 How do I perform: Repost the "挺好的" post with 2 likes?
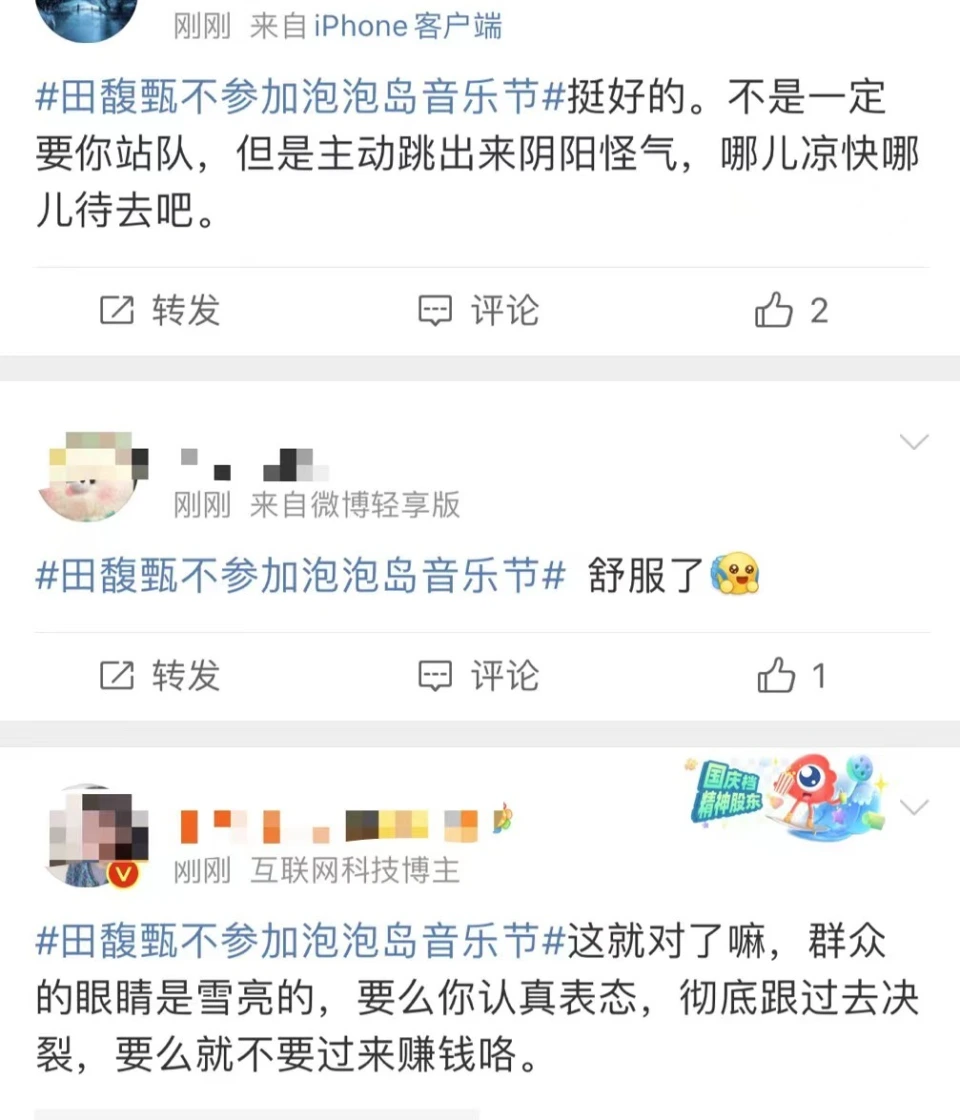160,311
